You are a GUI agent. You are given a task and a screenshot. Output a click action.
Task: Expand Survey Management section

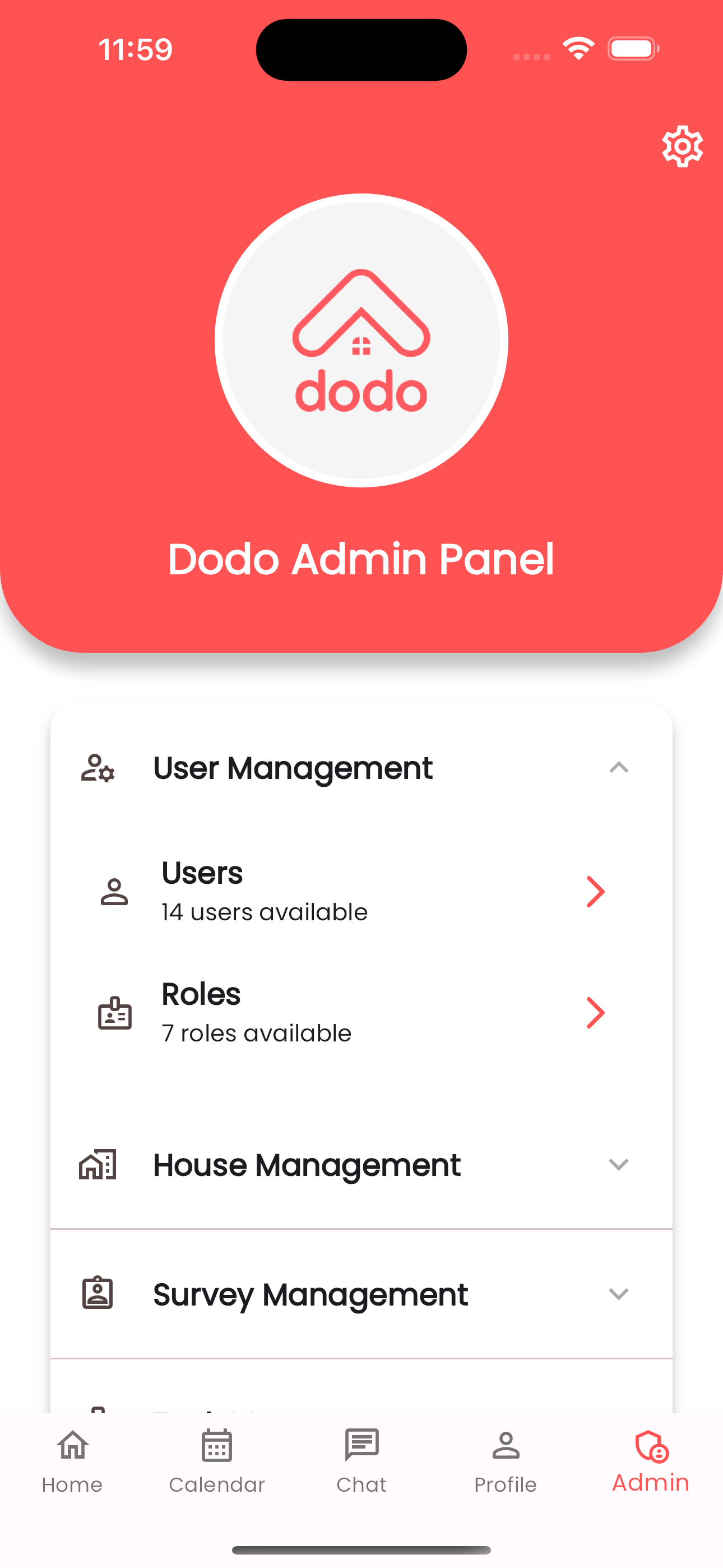pos(618,1294)
